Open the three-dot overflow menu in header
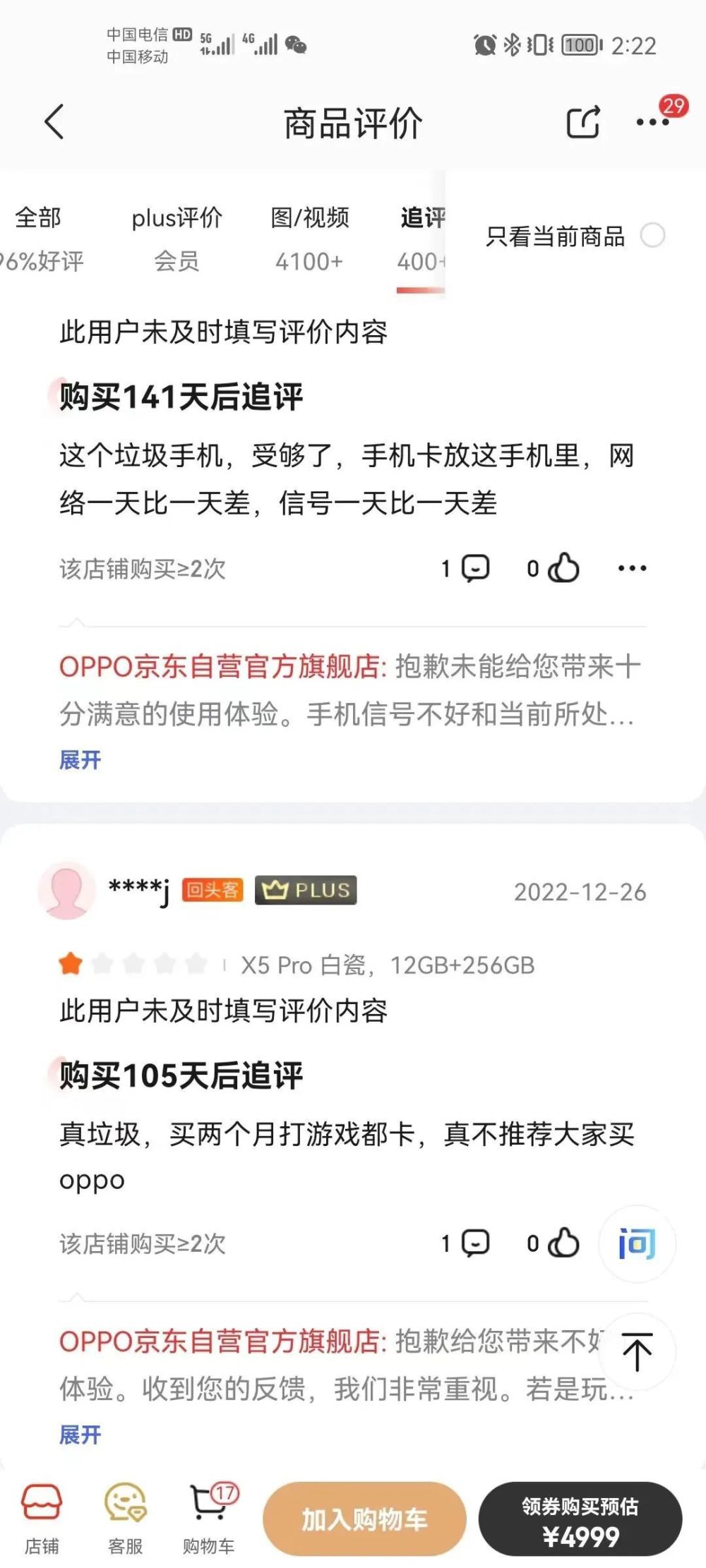The width and height of the screenshot is (706, 1568). 652,123
